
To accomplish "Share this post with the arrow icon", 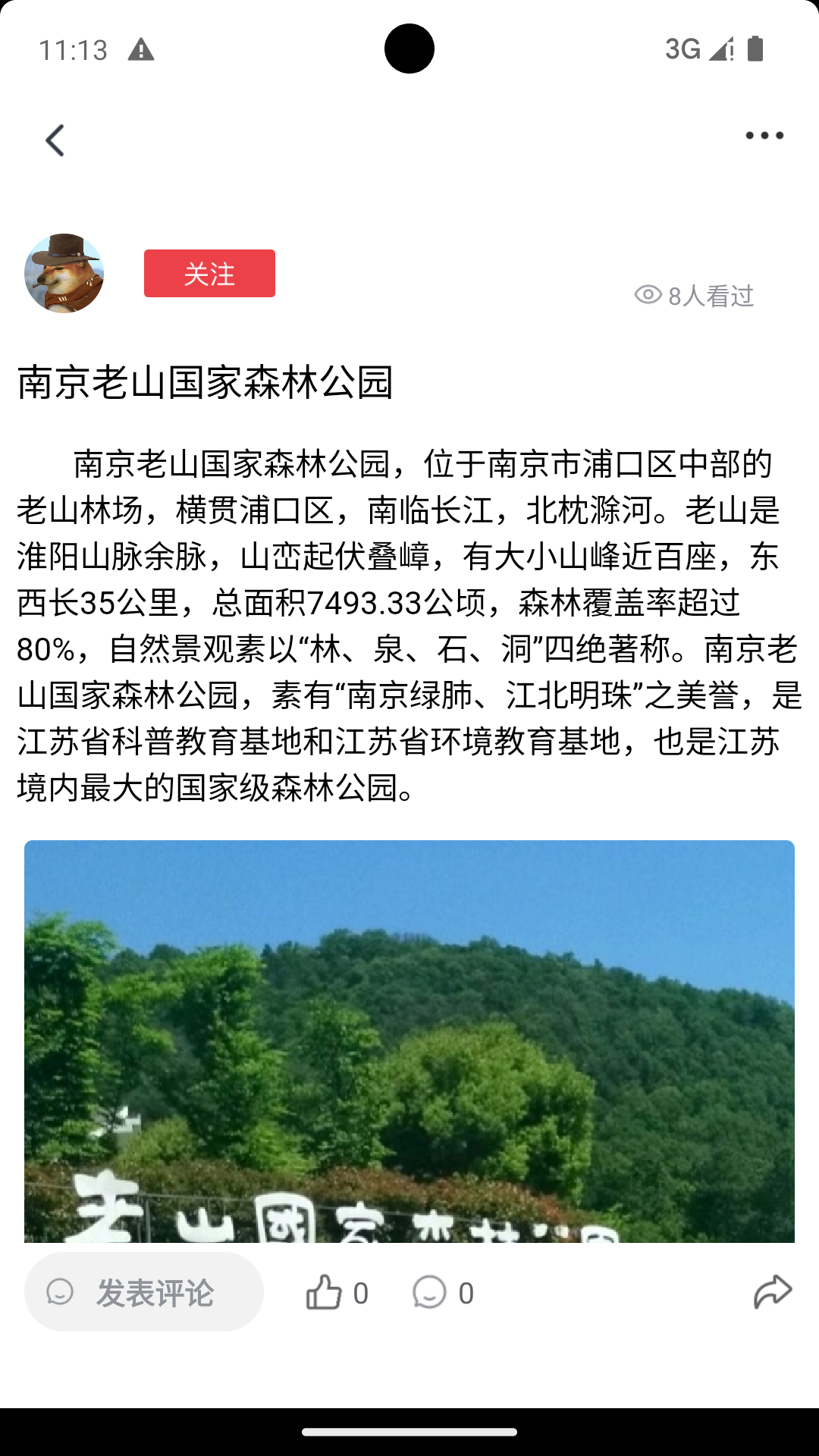I will [x=773, y=1292].
